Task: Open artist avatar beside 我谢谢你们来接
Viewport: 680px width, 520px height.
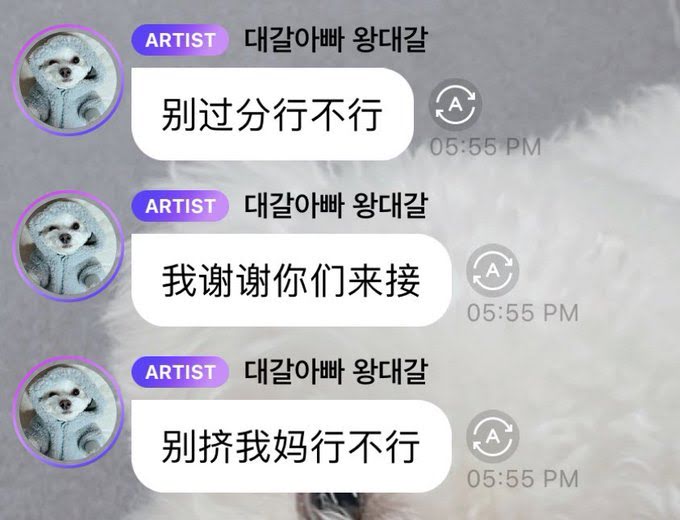Action: [67, 246]
